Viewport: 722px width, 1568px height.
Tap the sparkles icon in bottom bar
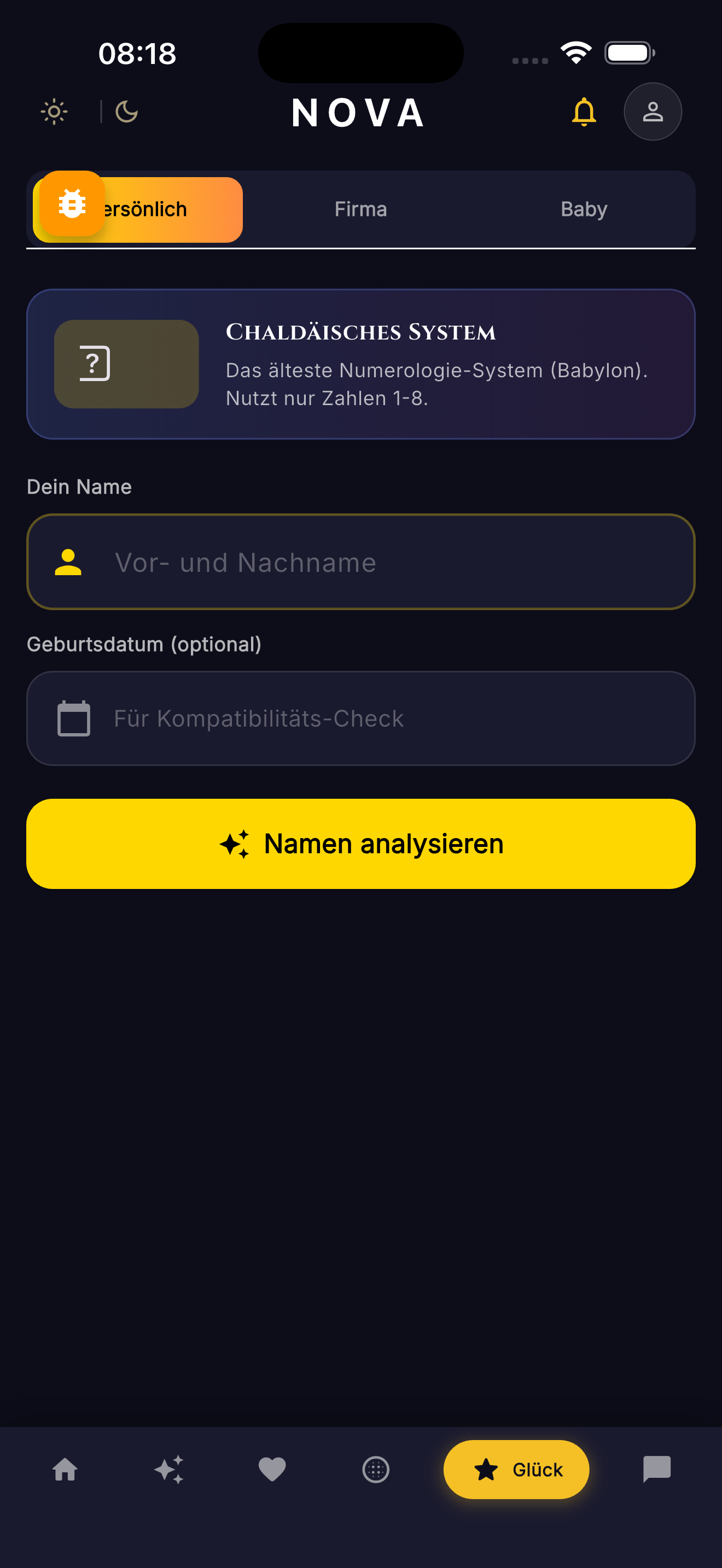(x=169, y=1470)
